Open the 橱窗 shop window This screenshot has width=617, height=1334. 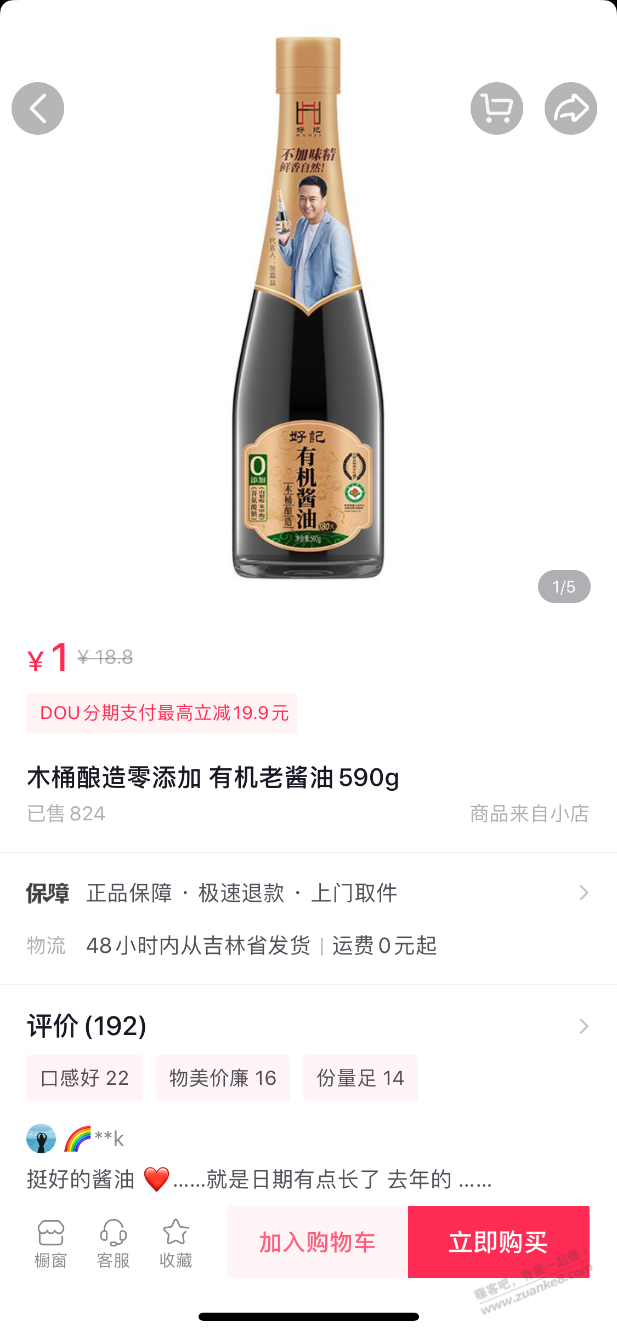coord(51,1243)
